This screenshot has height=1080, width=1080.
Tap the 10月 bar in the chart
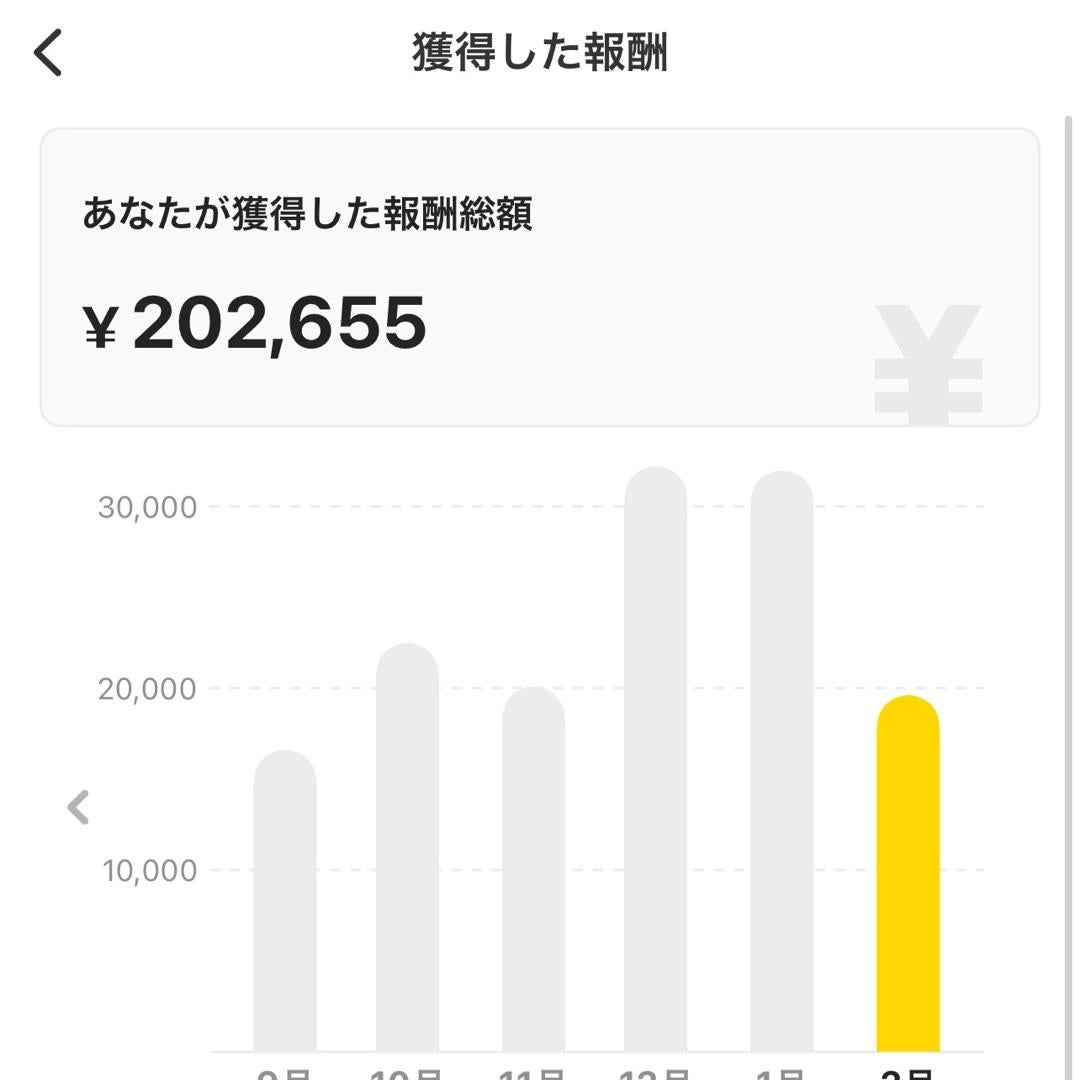[x=407, y=848]
